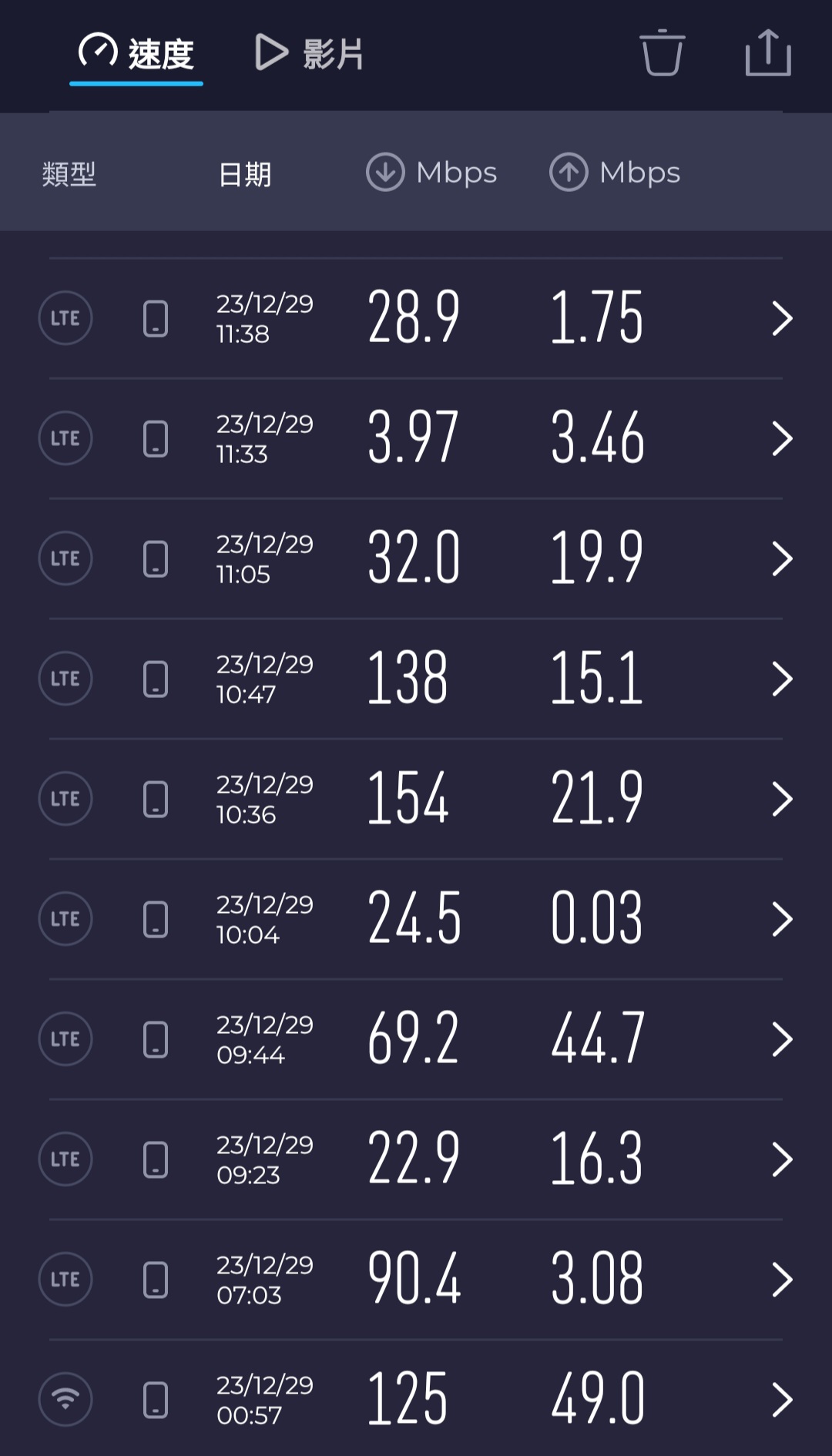Open the 11:38 test result with 28.9 Mbps
The width and height of the screenshot is (832, 1456).
[416, 318]
